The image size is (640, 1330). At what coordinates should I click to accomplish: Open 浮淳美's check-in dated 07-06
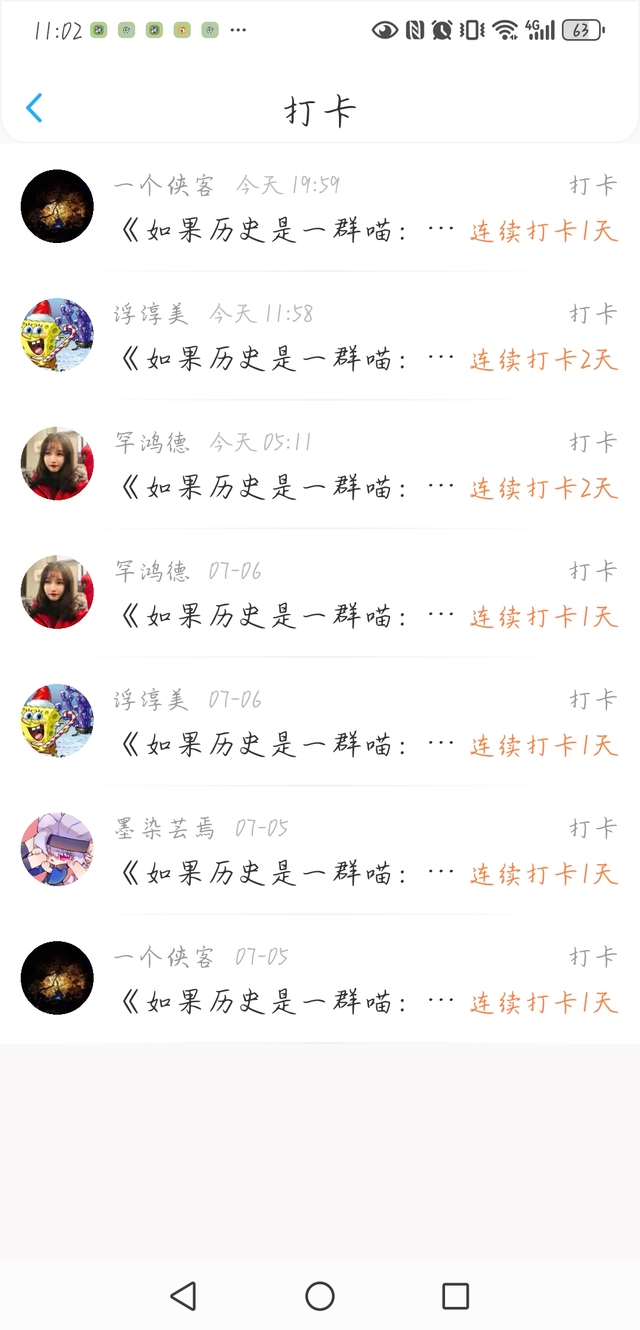pos(320,721)
